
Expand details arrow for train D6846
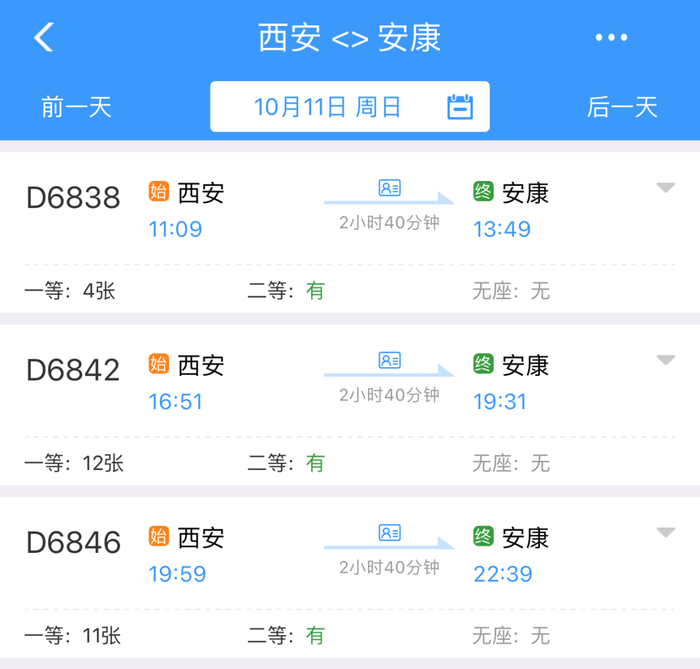click(666, 533)
